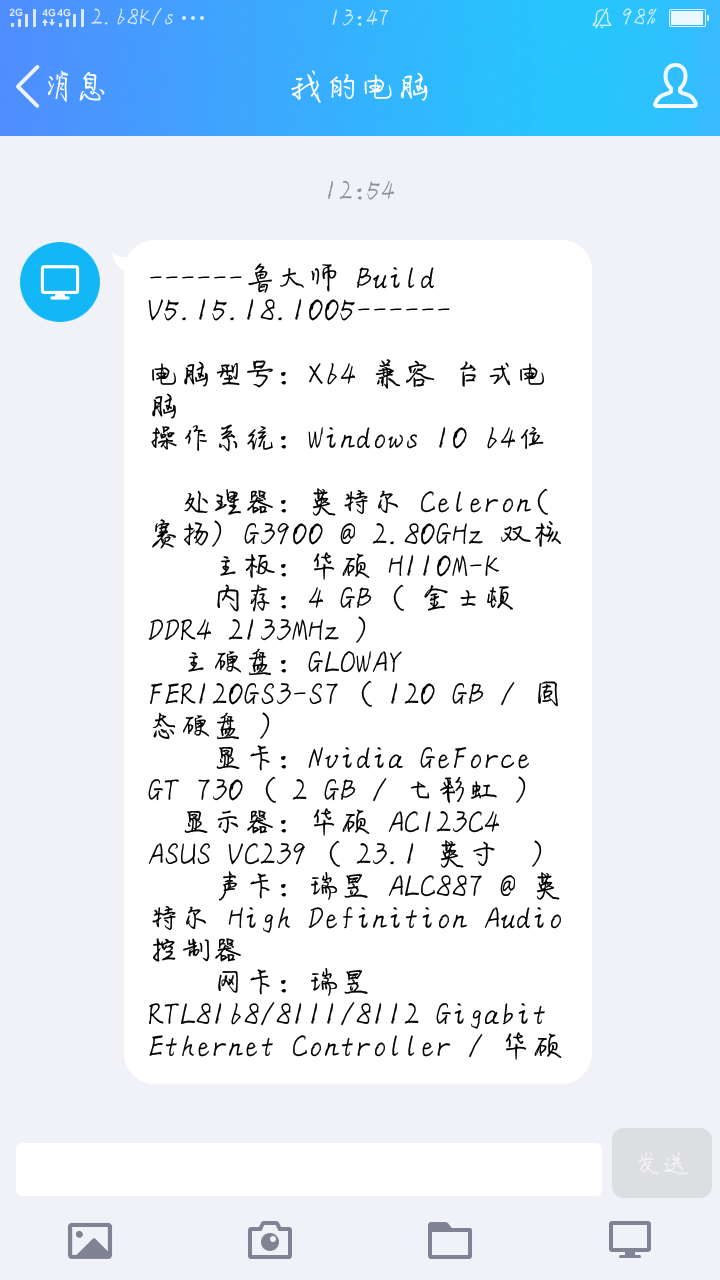The width and height of the screenshot is (720, 1280).
Task: Open the file folder icon
Action: pyautogui.click(x=450, y=1240)
